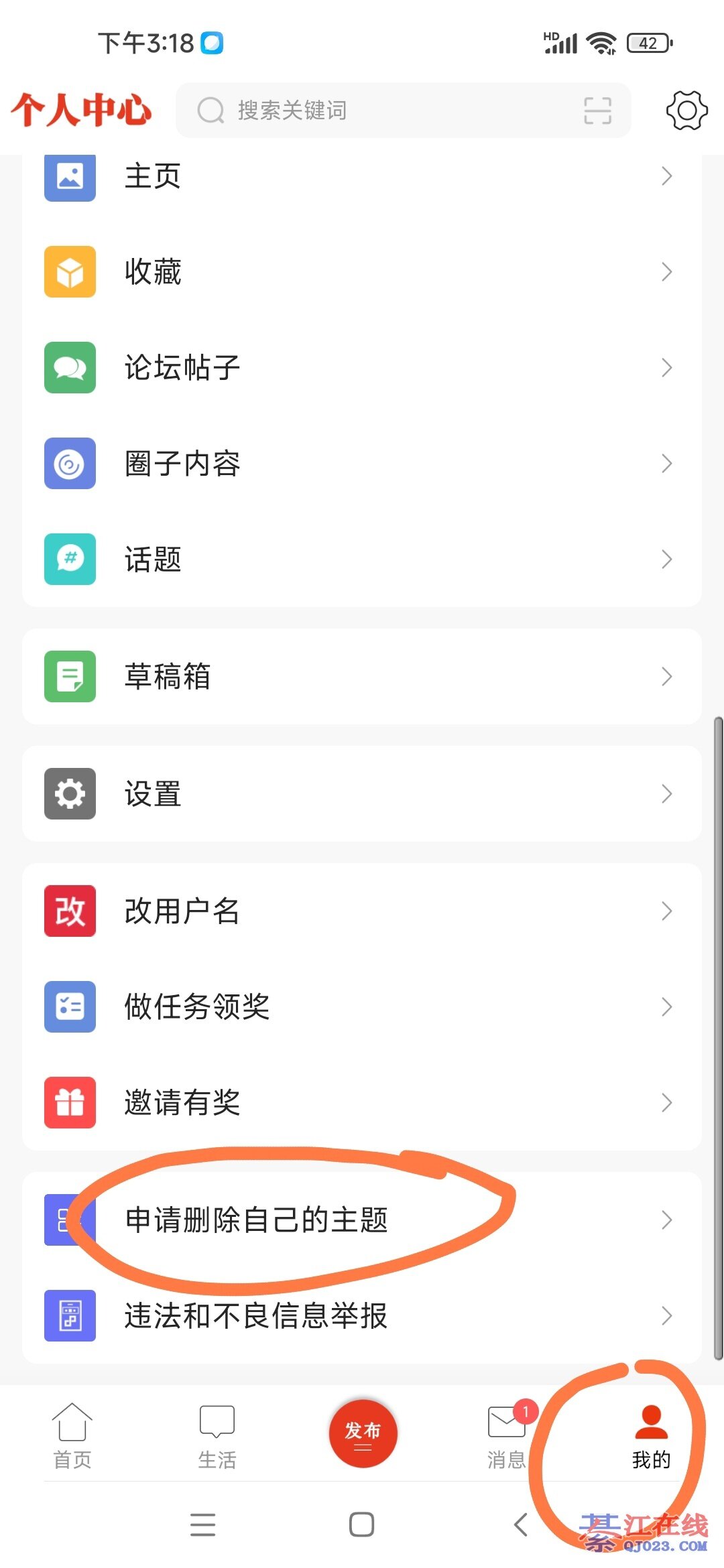Tap the 搜索关键词 search field
This screenshot has width=724, height=1568.
point(389,111)
